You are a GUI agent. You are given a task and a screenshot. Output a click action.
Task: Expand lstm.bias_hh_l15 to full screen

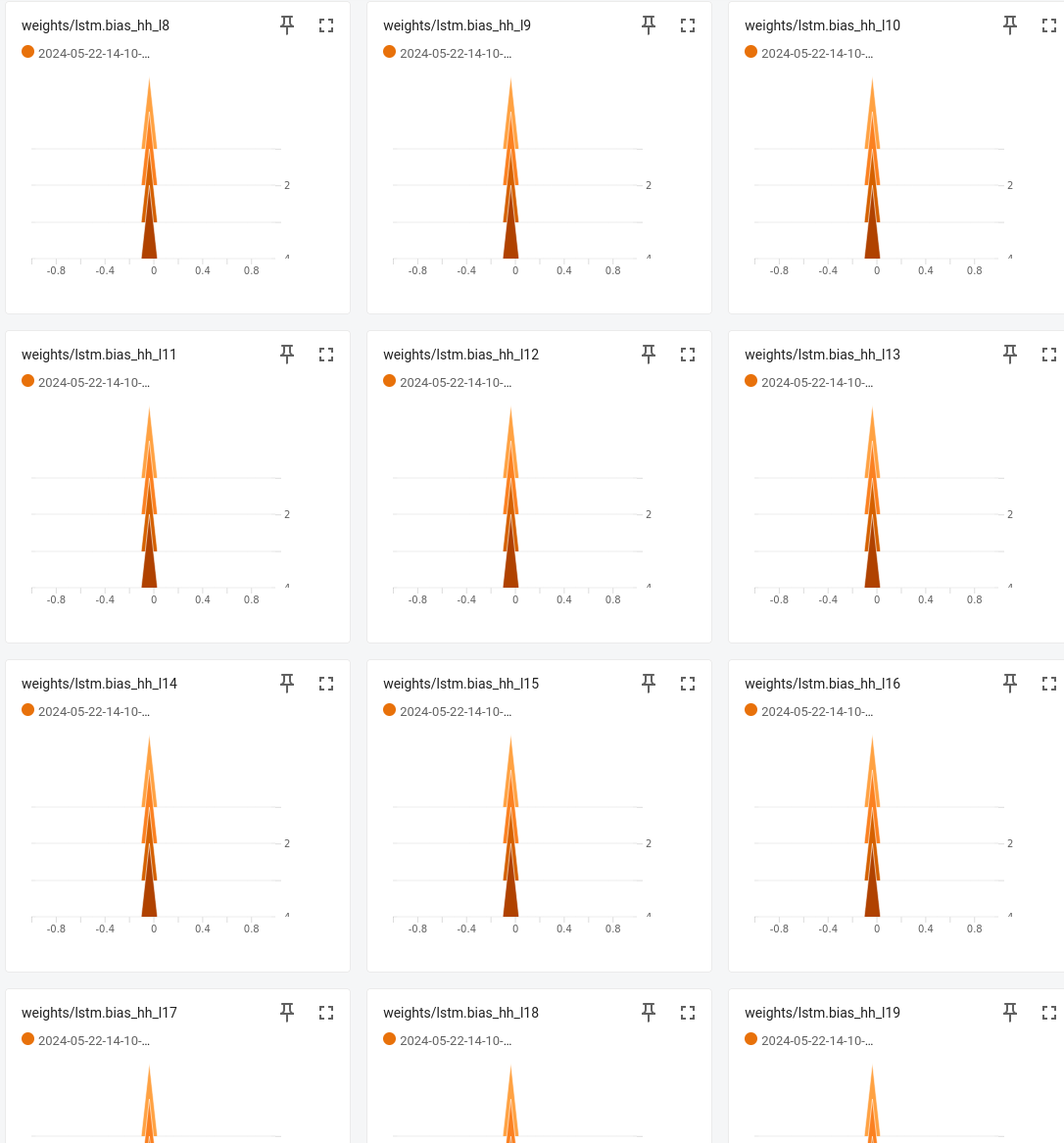pos(688,684)
